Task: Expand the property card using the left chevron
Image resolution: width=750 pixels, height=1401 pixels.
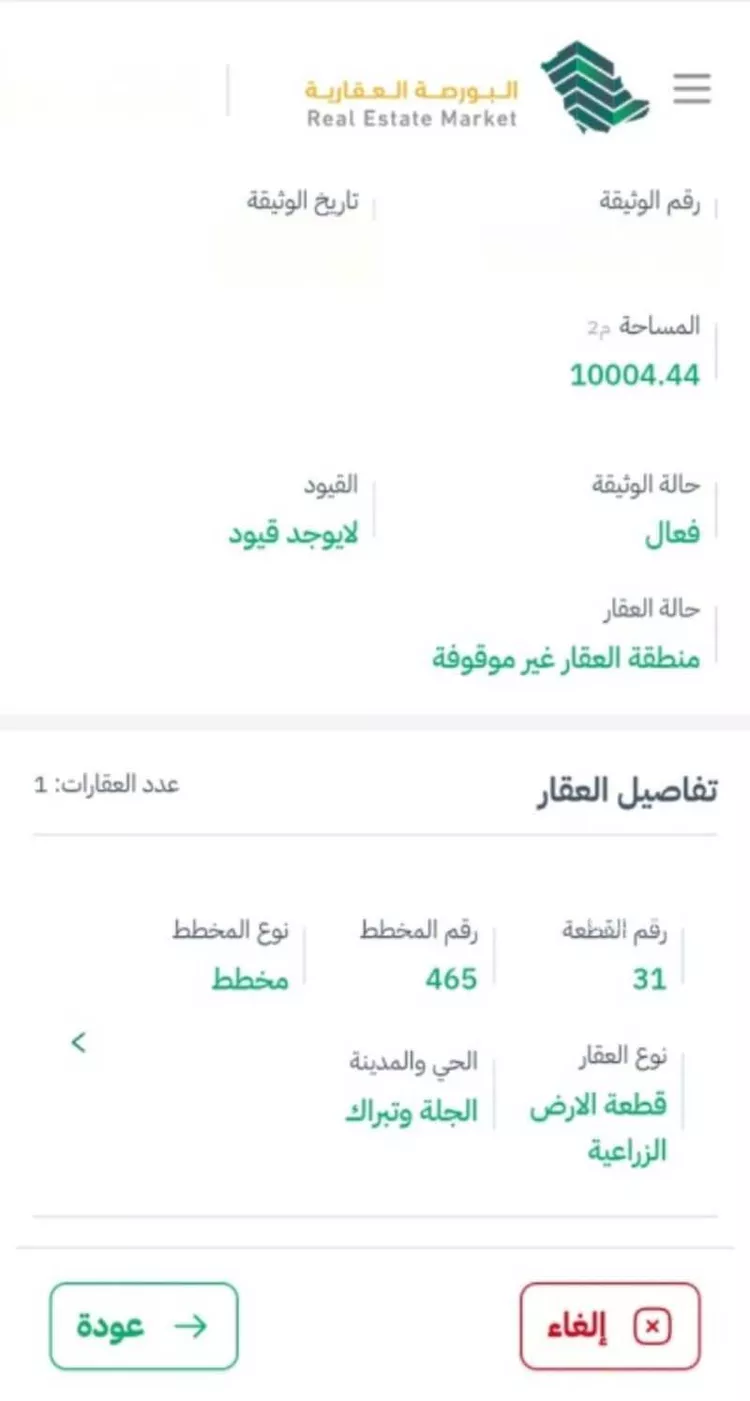Action: [78, 1043]
